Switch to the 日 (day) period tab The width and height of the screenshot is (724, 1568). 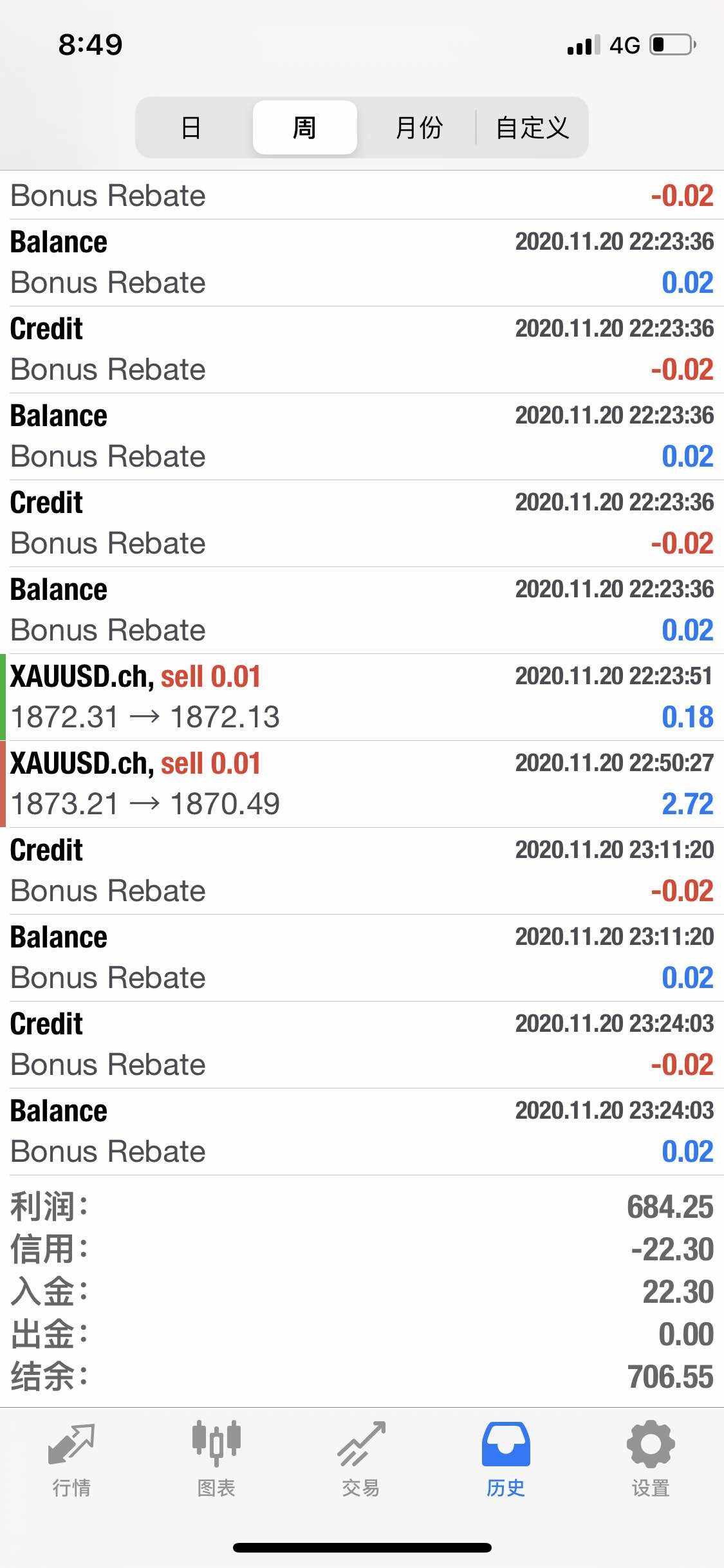pos(191,127)
